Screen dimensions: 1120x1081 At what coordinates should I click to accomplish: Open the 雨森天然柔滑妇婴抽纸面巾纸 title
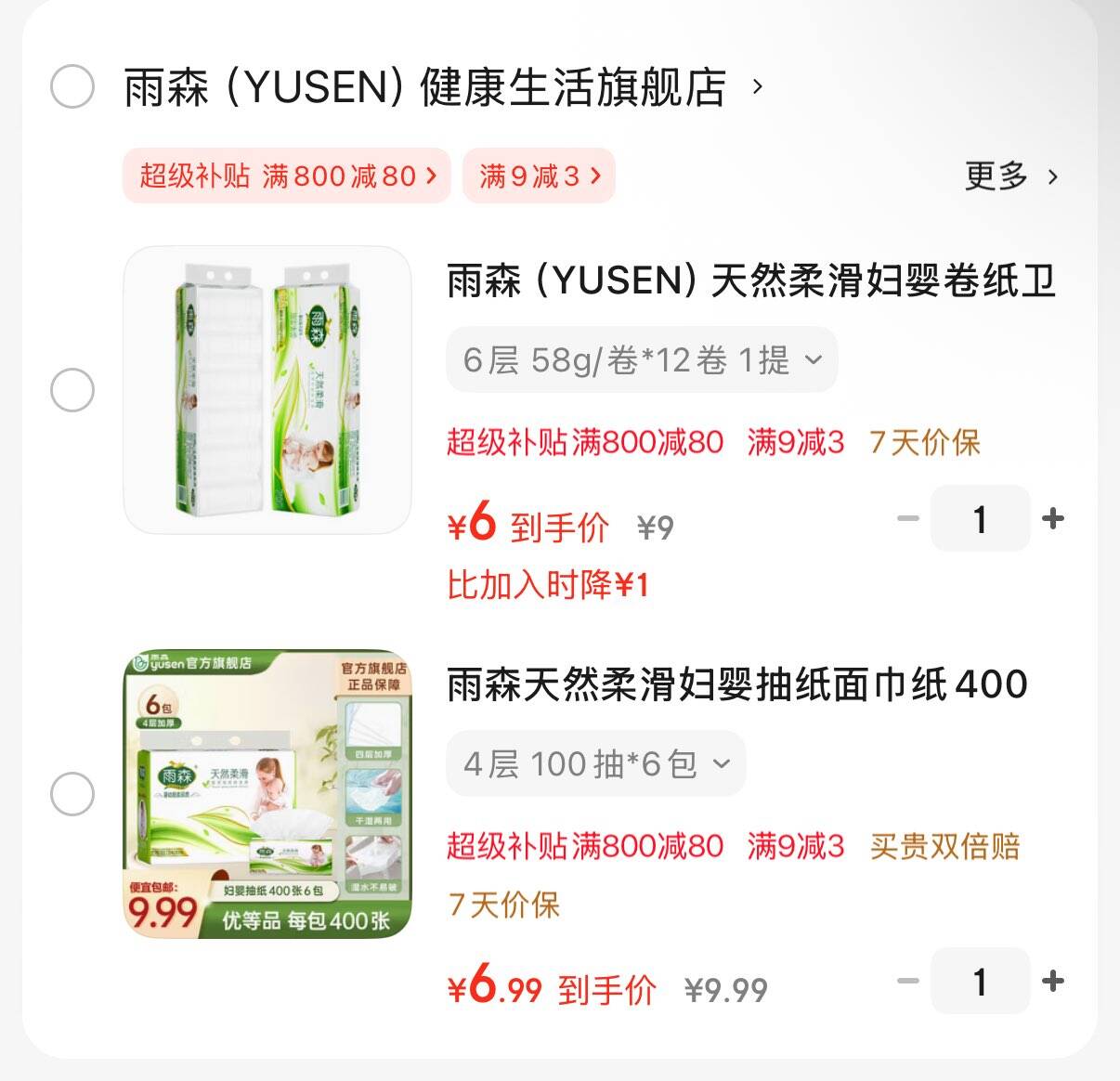click(736, 685)
